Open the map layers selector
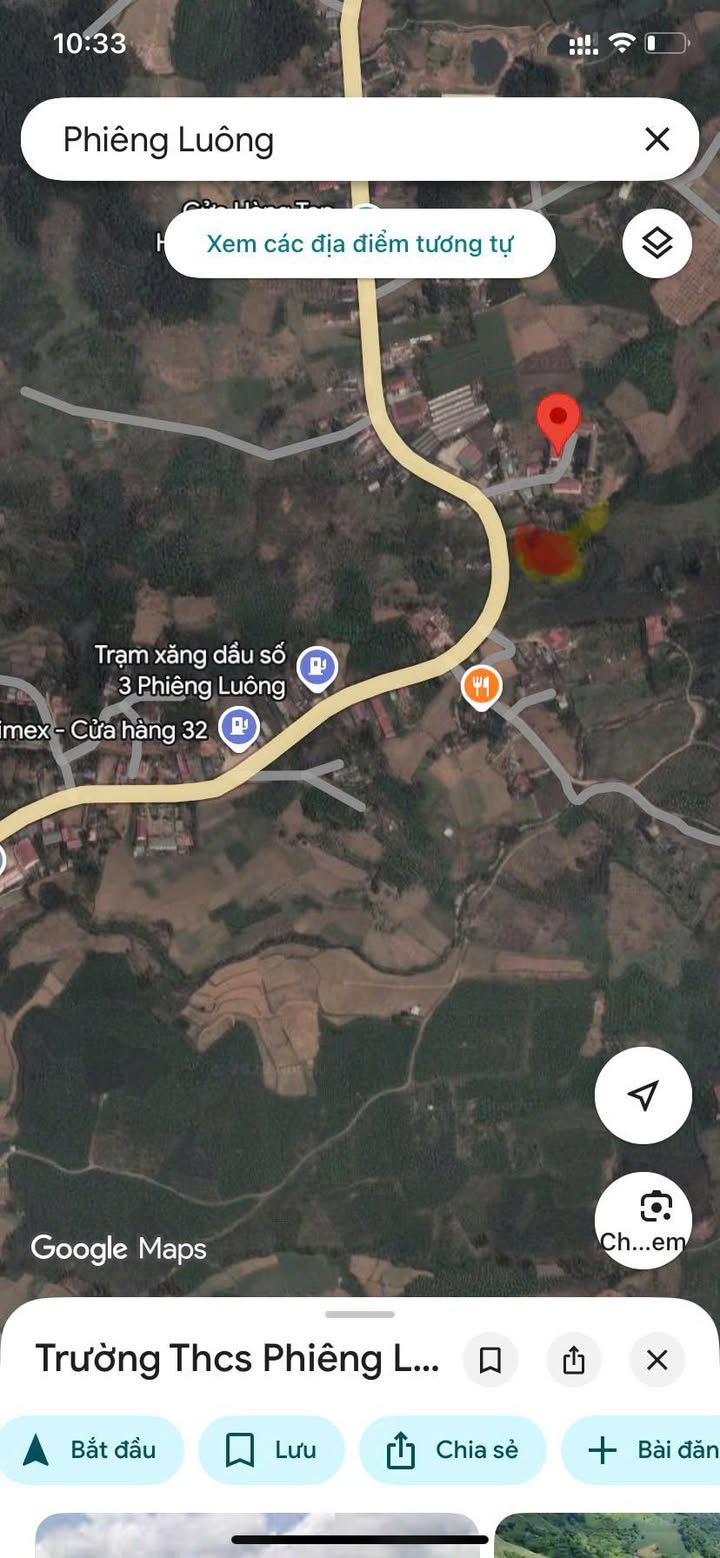Viewport: 720px width, 1558px height. (657, 243)
